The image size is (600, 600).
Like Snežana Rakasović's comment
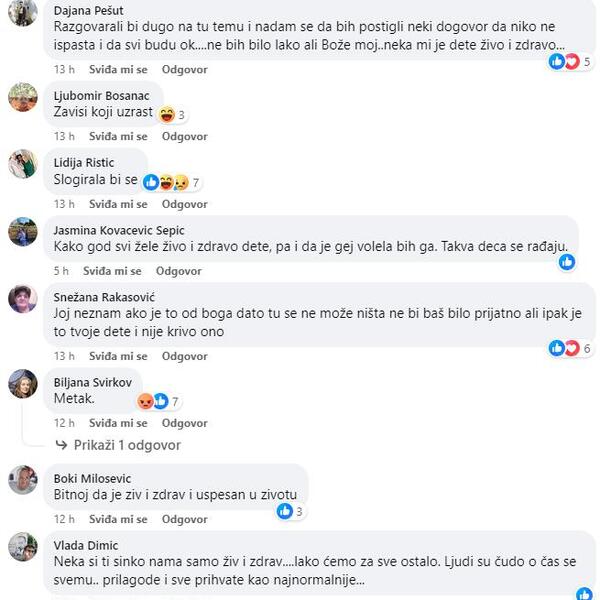point(118,356)
